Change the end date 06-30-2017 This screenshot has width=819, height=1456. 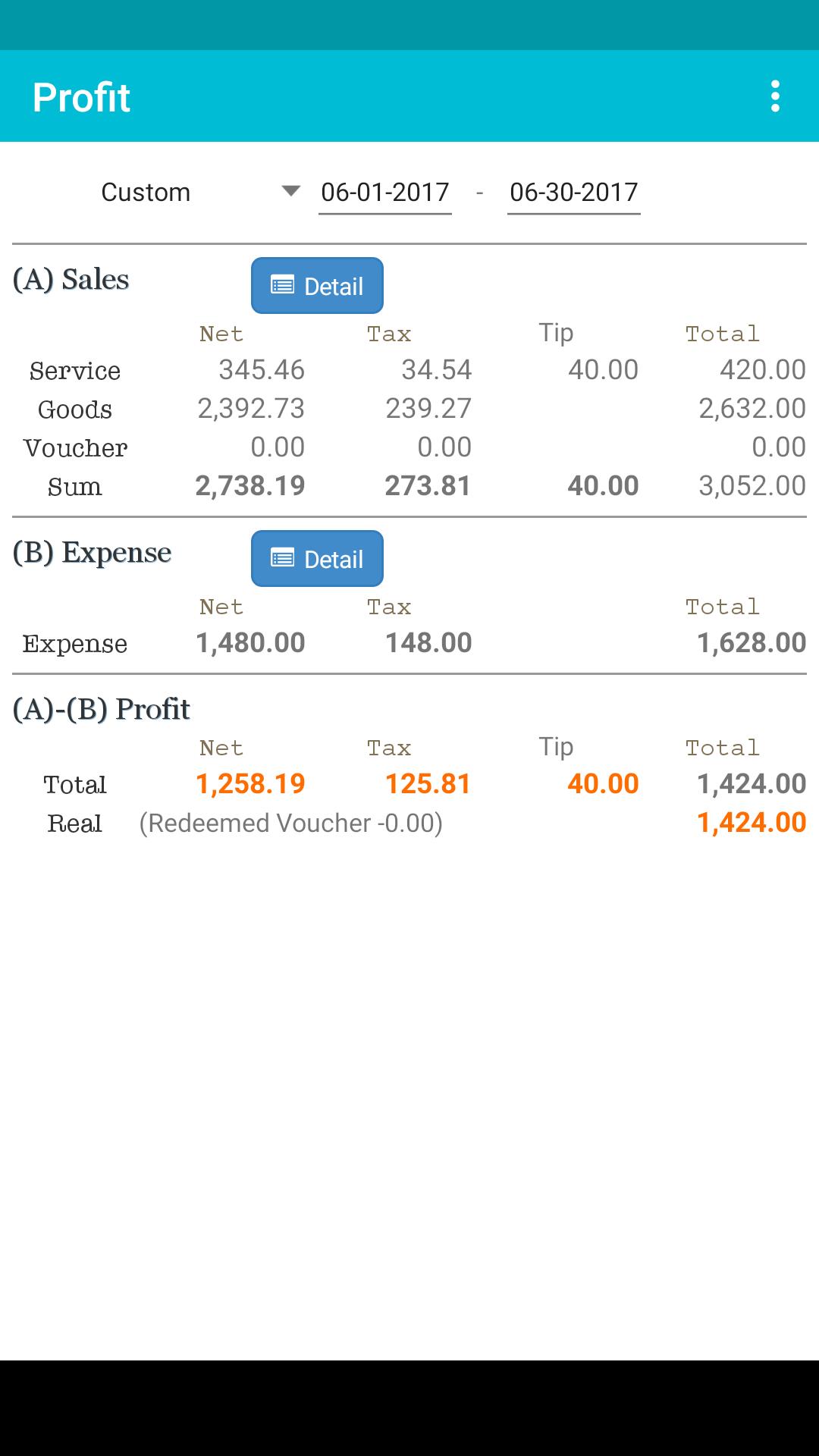coord(574,193)
